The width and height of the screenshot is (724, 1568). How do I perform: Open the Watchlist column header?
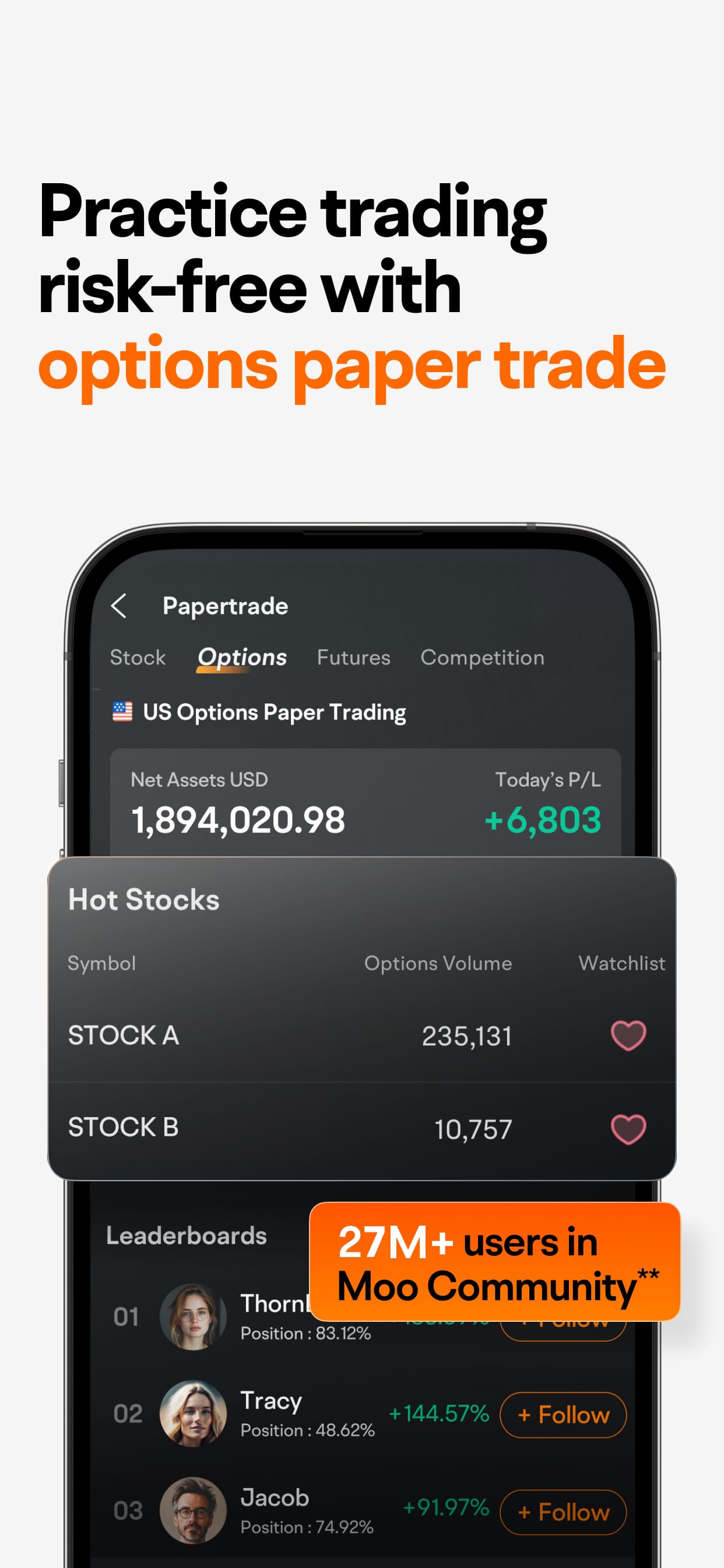click(x=622, y=963)
